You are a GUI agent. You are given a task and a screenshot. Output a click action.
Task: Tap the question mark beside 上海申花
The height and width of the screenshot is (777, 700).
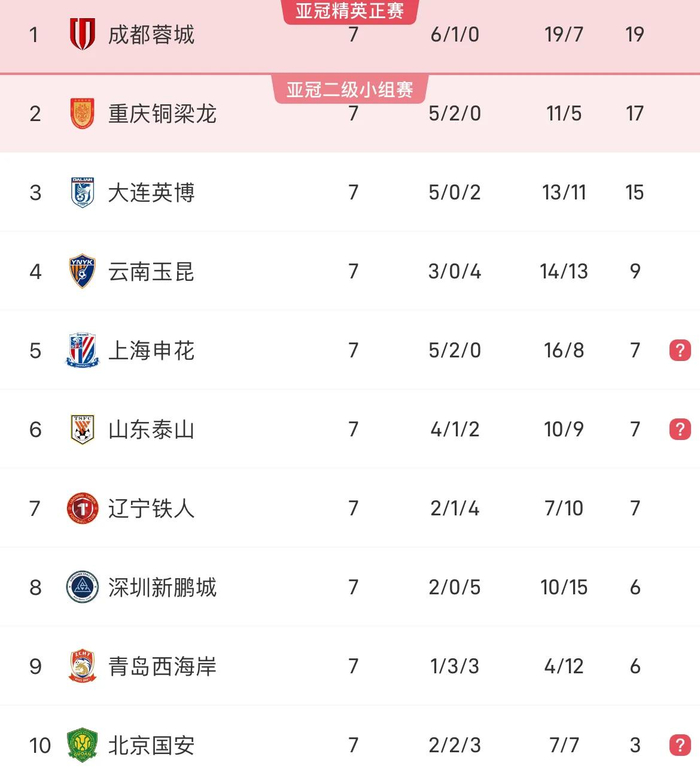tap(680, 350)
